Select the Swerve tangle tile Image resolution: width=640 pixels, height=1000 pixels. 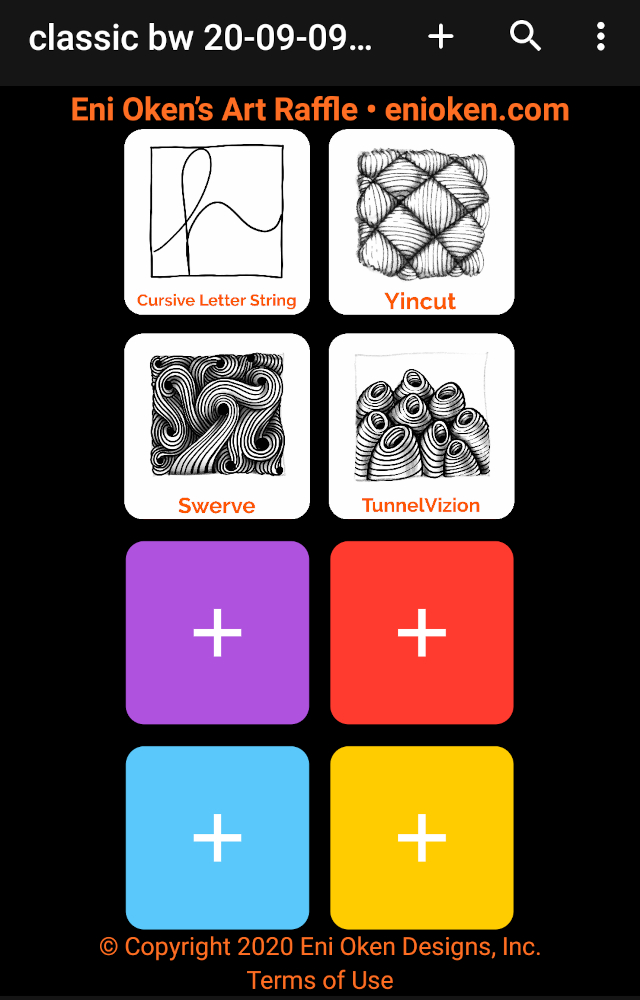point(217,426)
